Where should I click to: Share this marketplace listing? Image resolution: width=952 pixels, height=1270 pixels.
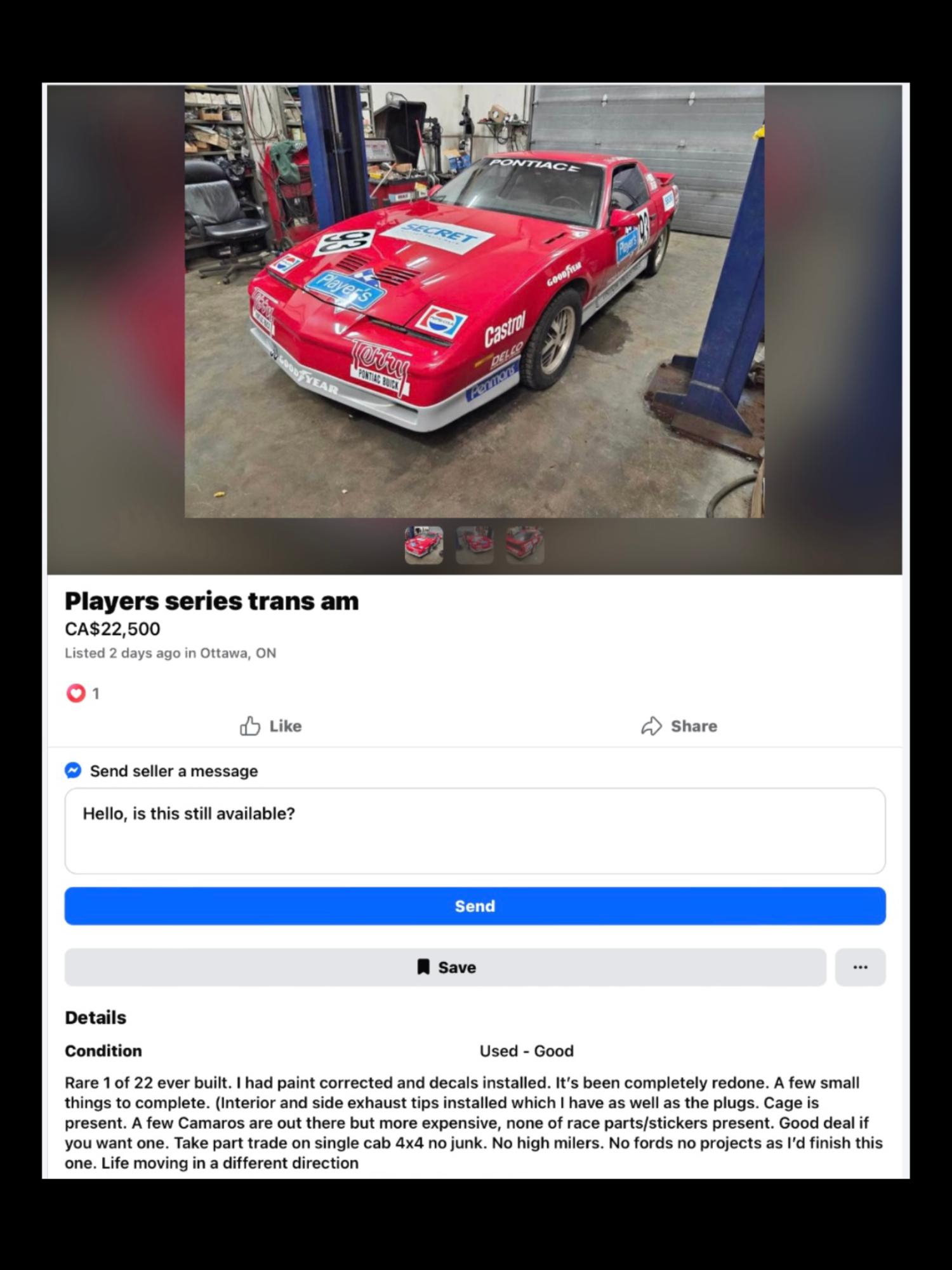tap(679, 726)
